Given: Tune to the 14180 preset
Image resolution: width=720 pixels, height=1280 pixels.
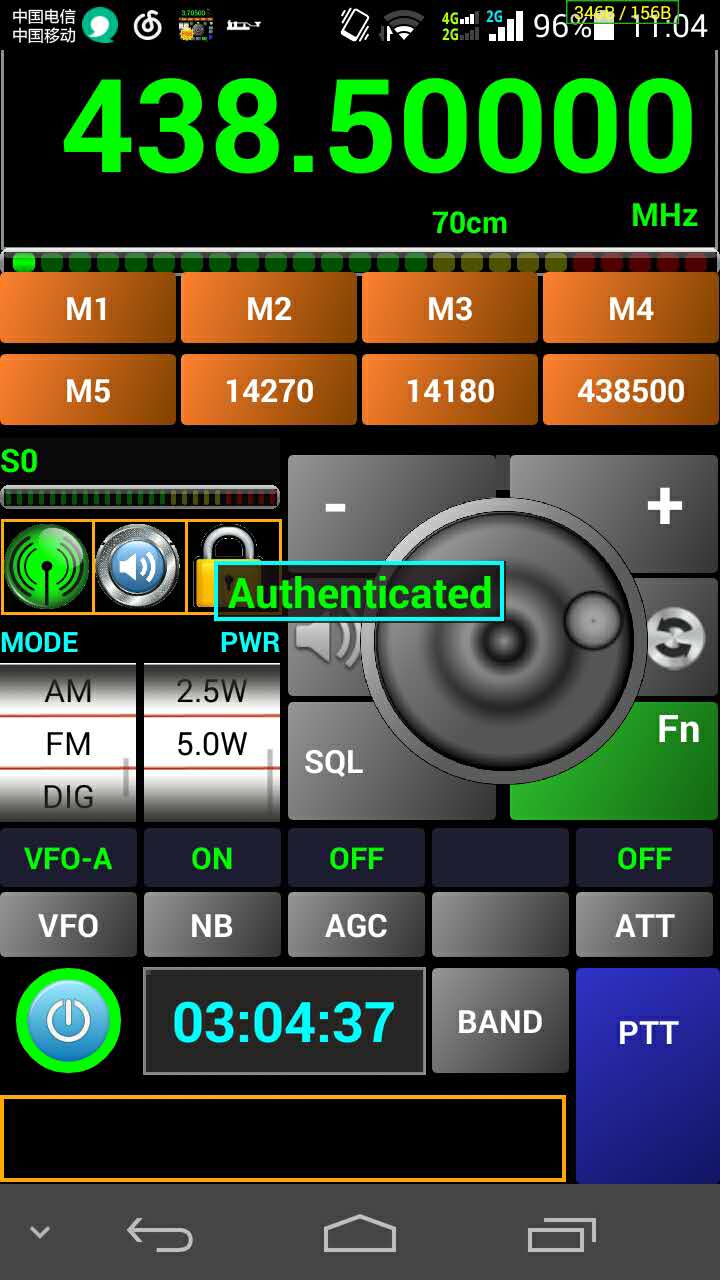Looking at the screenshot, I should (x=450, y=390).
